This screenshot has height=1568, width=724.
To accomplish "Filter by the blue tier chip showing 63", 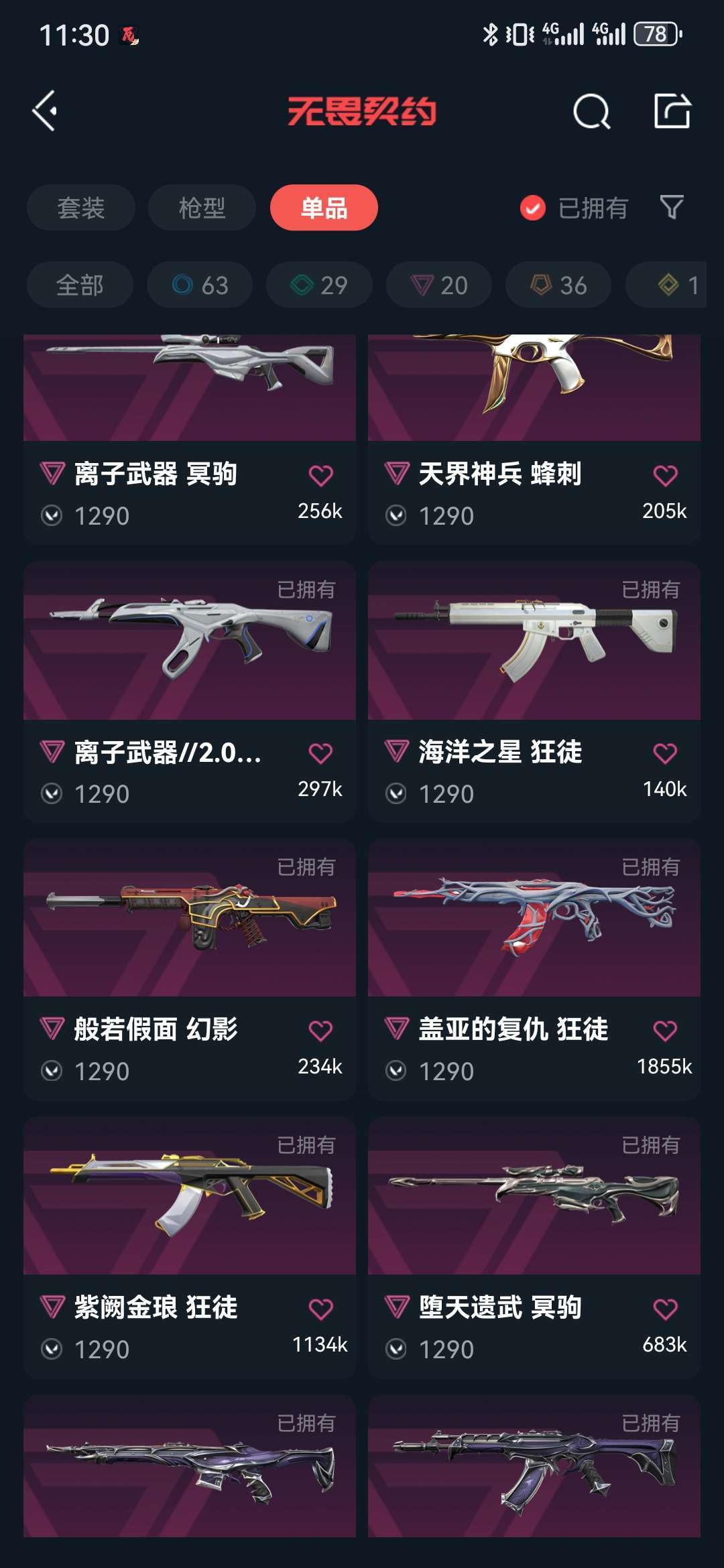I will click(x=200, y=285).
